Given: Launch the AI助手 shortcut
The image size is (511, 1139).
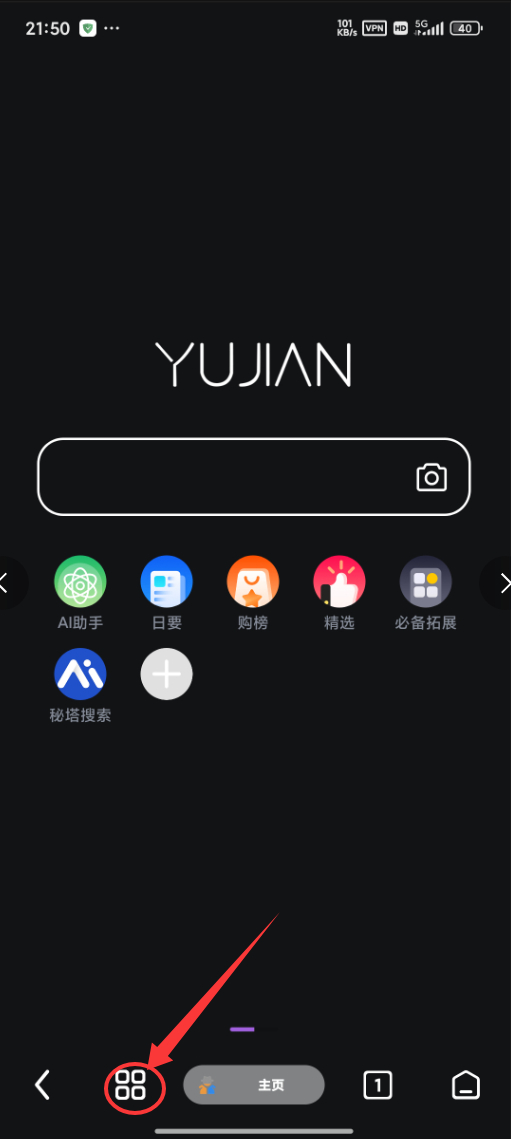Looking at the screenshot, I should [80, 582].
